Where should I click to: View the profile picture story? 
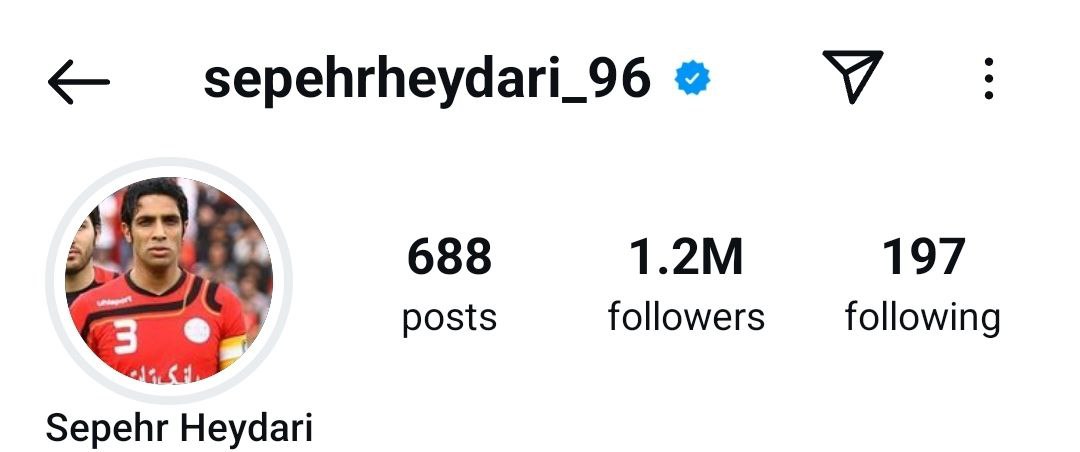click(168, 280)
